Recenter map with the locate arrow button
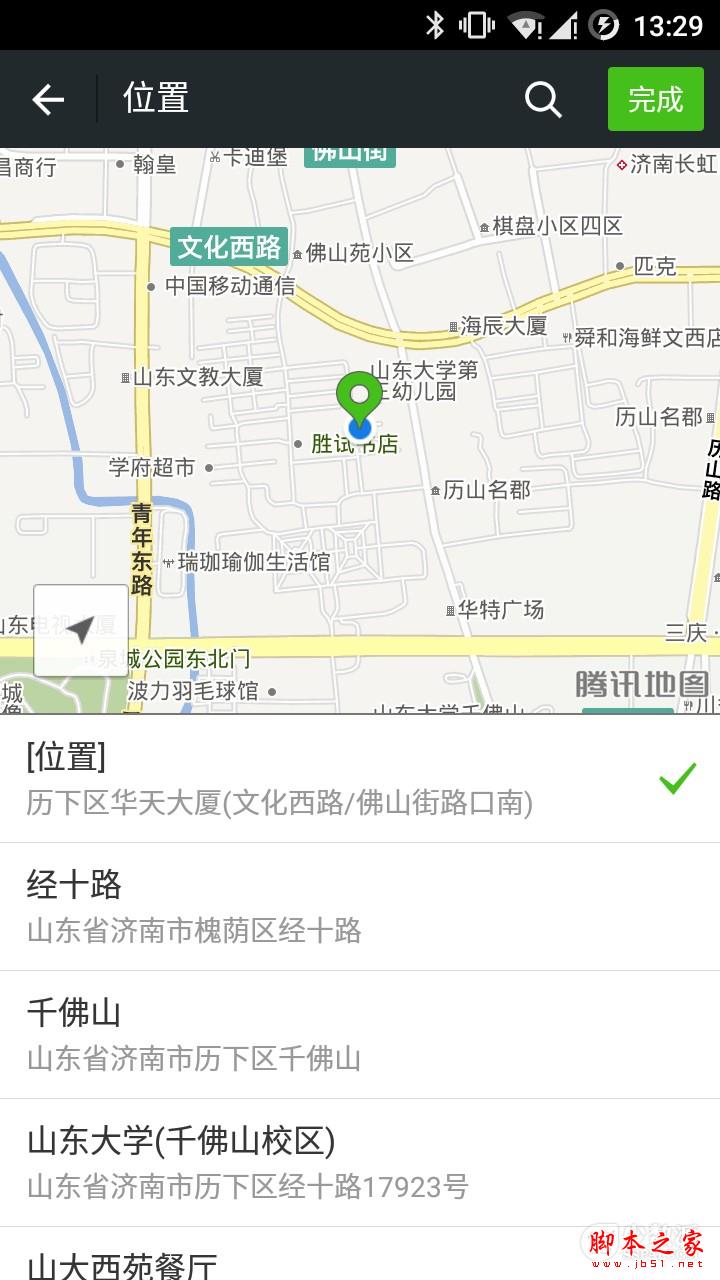 click(x=81, y=630)
